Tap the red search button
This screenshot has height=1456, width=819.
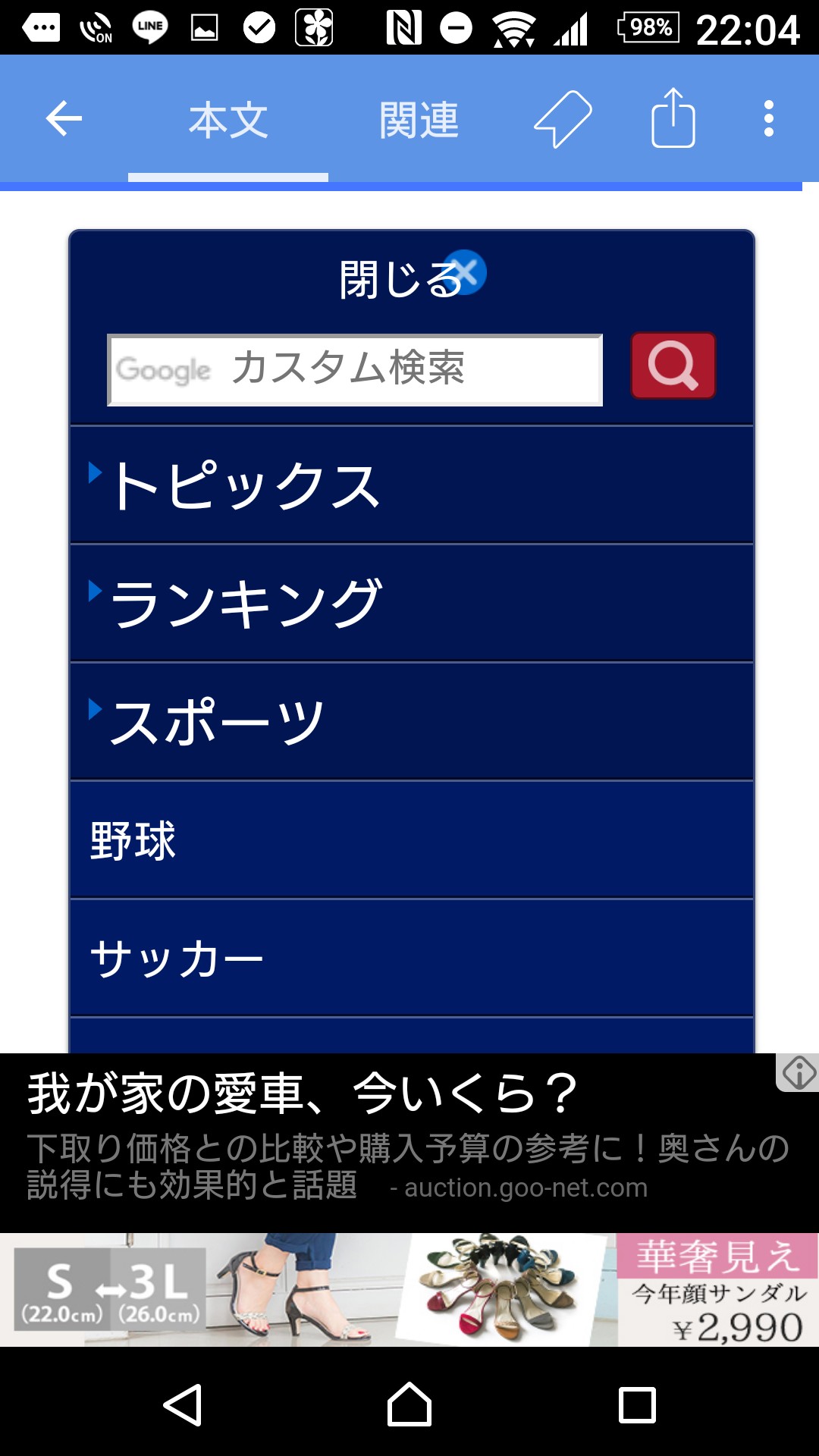[x=673, y=366]
